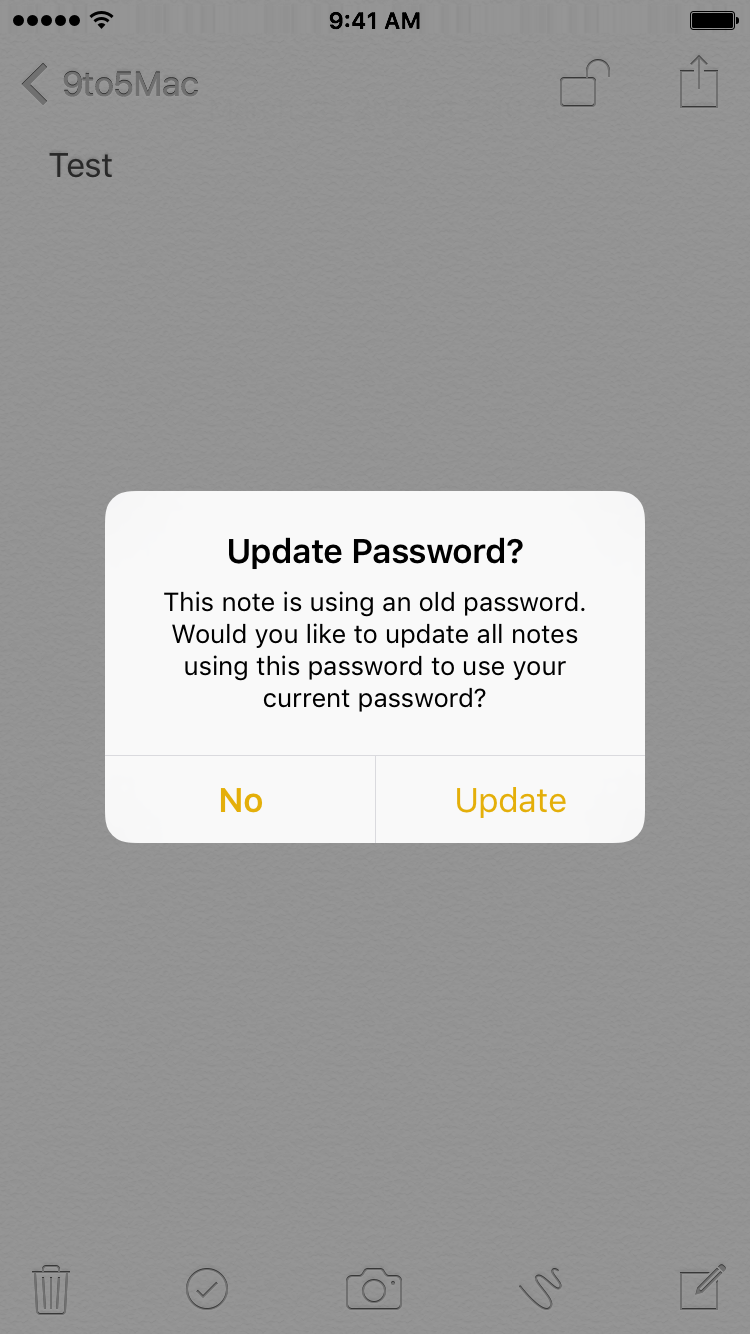Tap the alert message about the old password
Image resolution: width=750 pixels, height=1334 pixels.
(375, 650)
